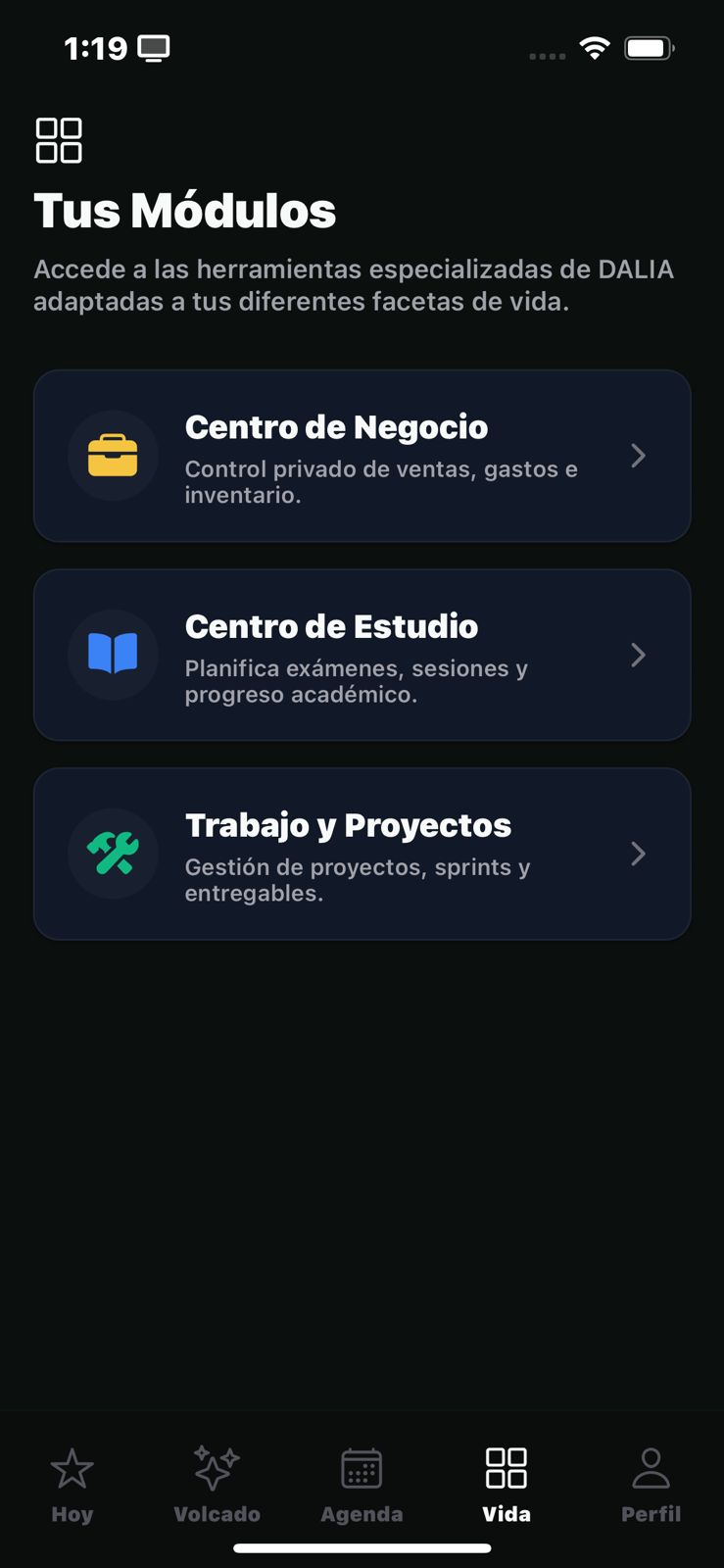Go to the Volcado tab
Screen dimensions: 724x1568
[217, 1486]
